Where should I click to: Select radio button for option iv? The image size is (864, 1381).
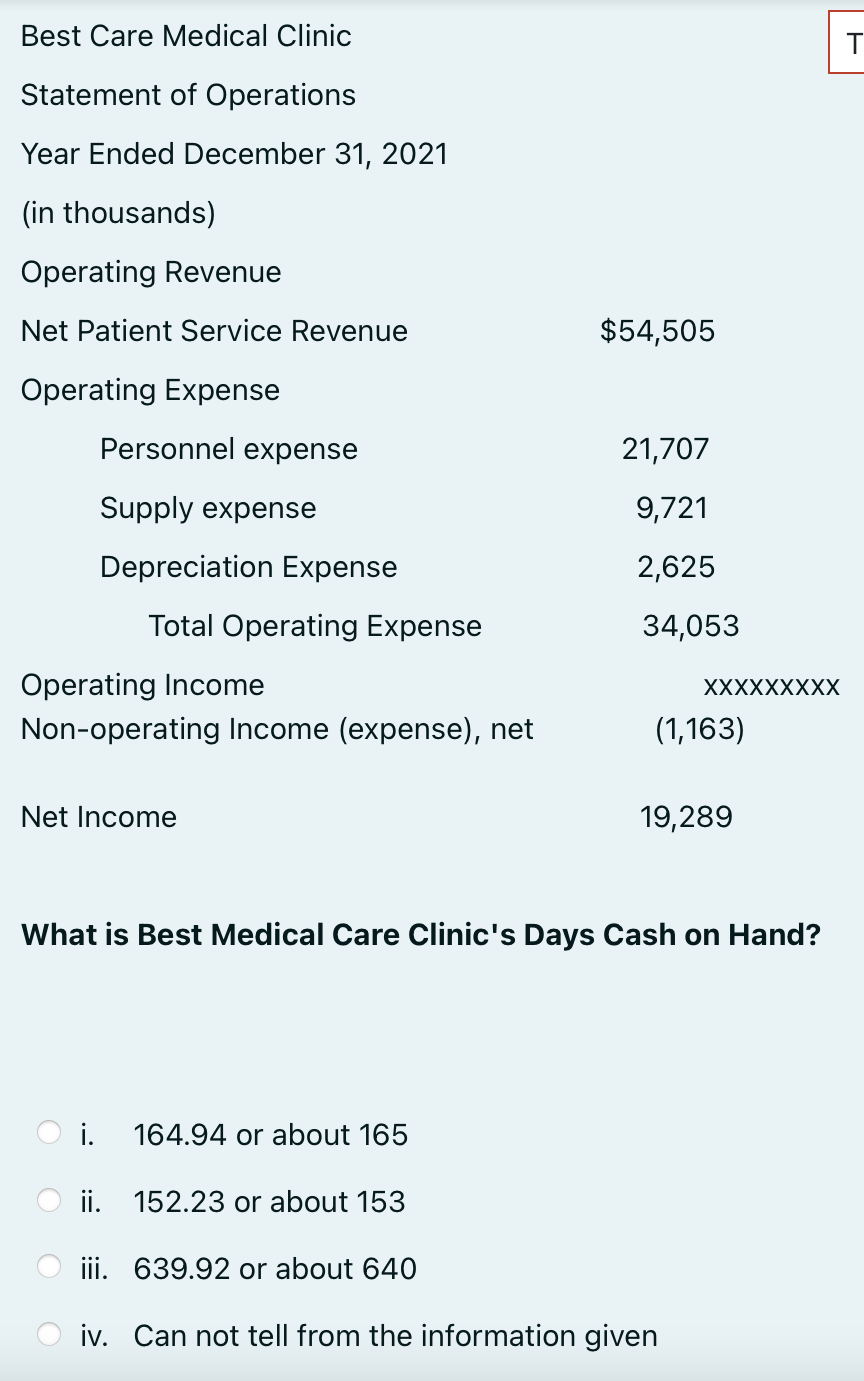(48, 1334)
